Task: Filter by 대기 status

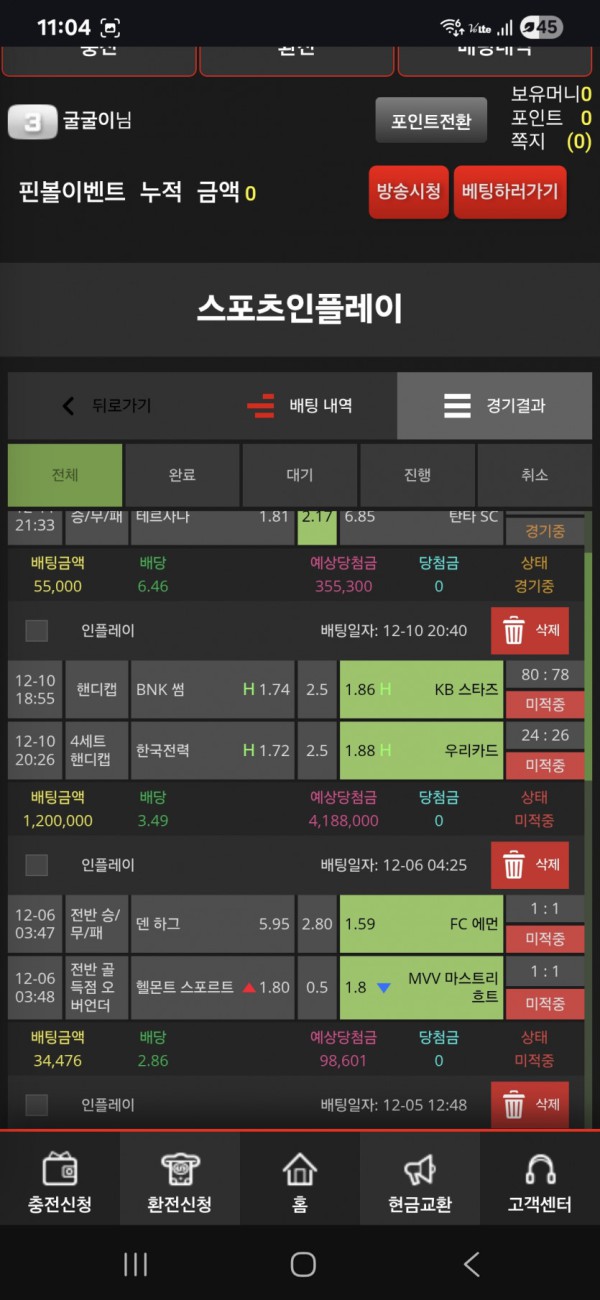Action: coord(300,475)
